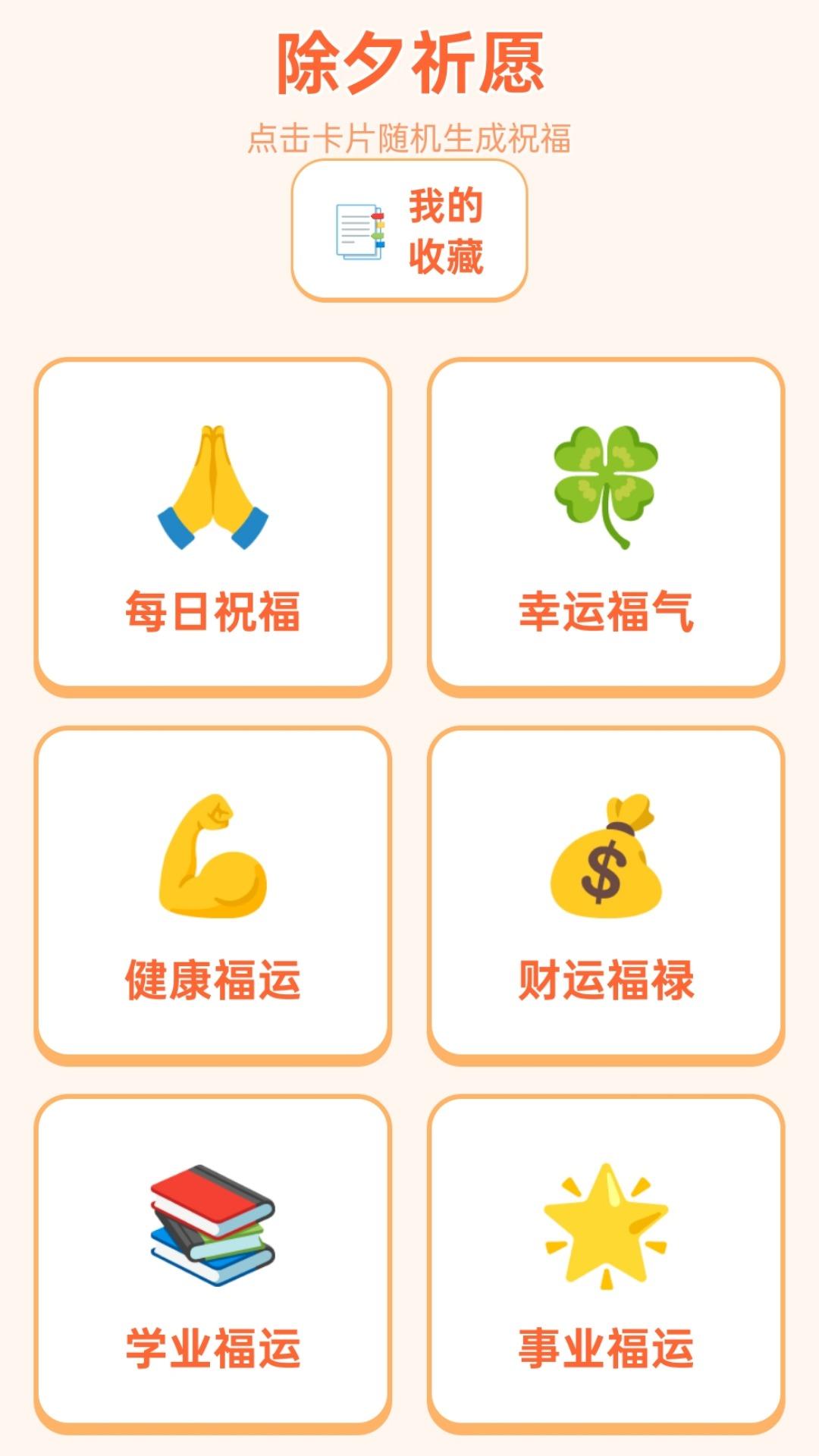Open the 我的收藏 button
The width and height of the screenshot is (819, 1456).
409,231
